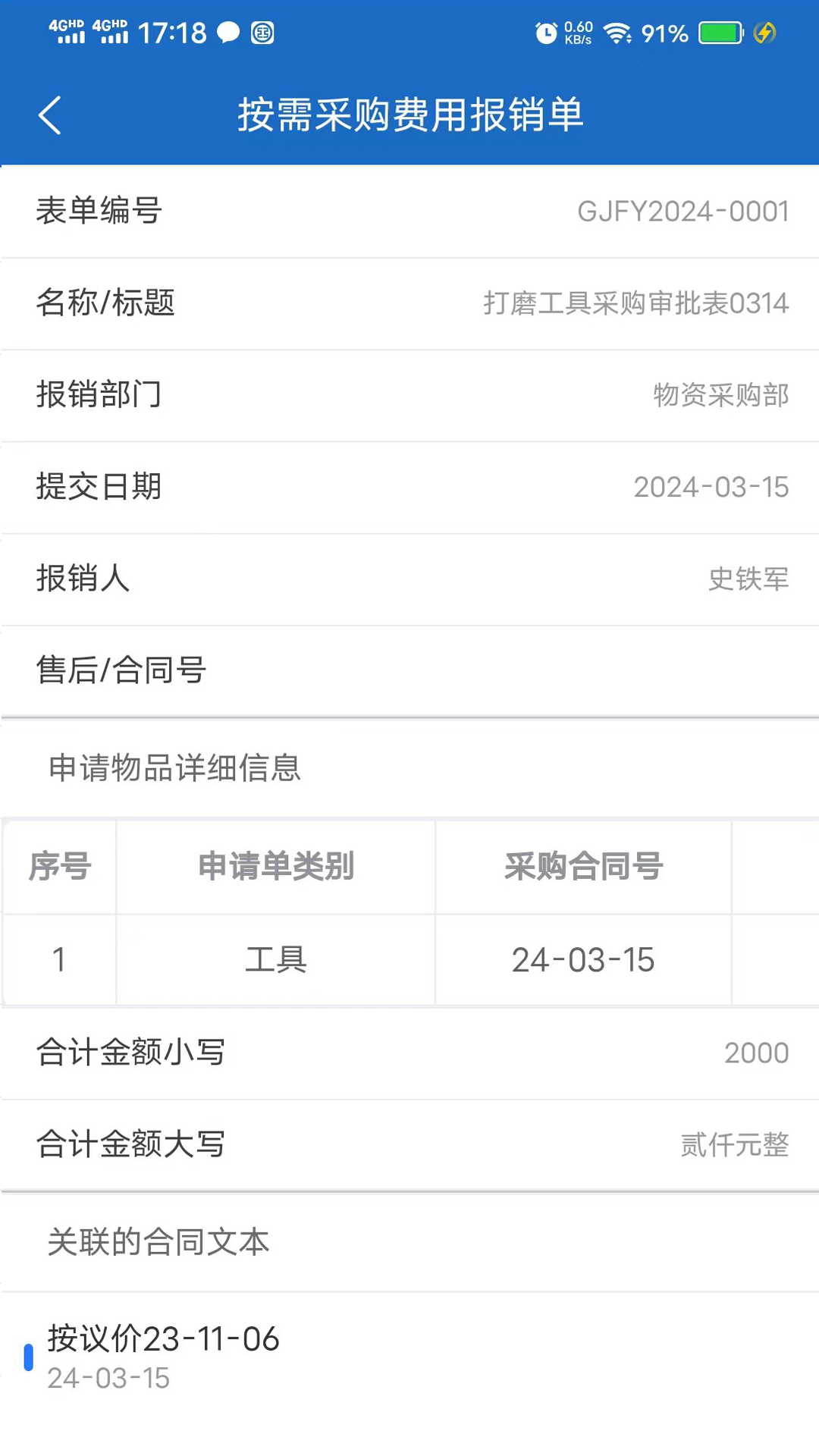819x1456 pixels.
Task: Tap total amount value 2000
Action: (756, 1053)
